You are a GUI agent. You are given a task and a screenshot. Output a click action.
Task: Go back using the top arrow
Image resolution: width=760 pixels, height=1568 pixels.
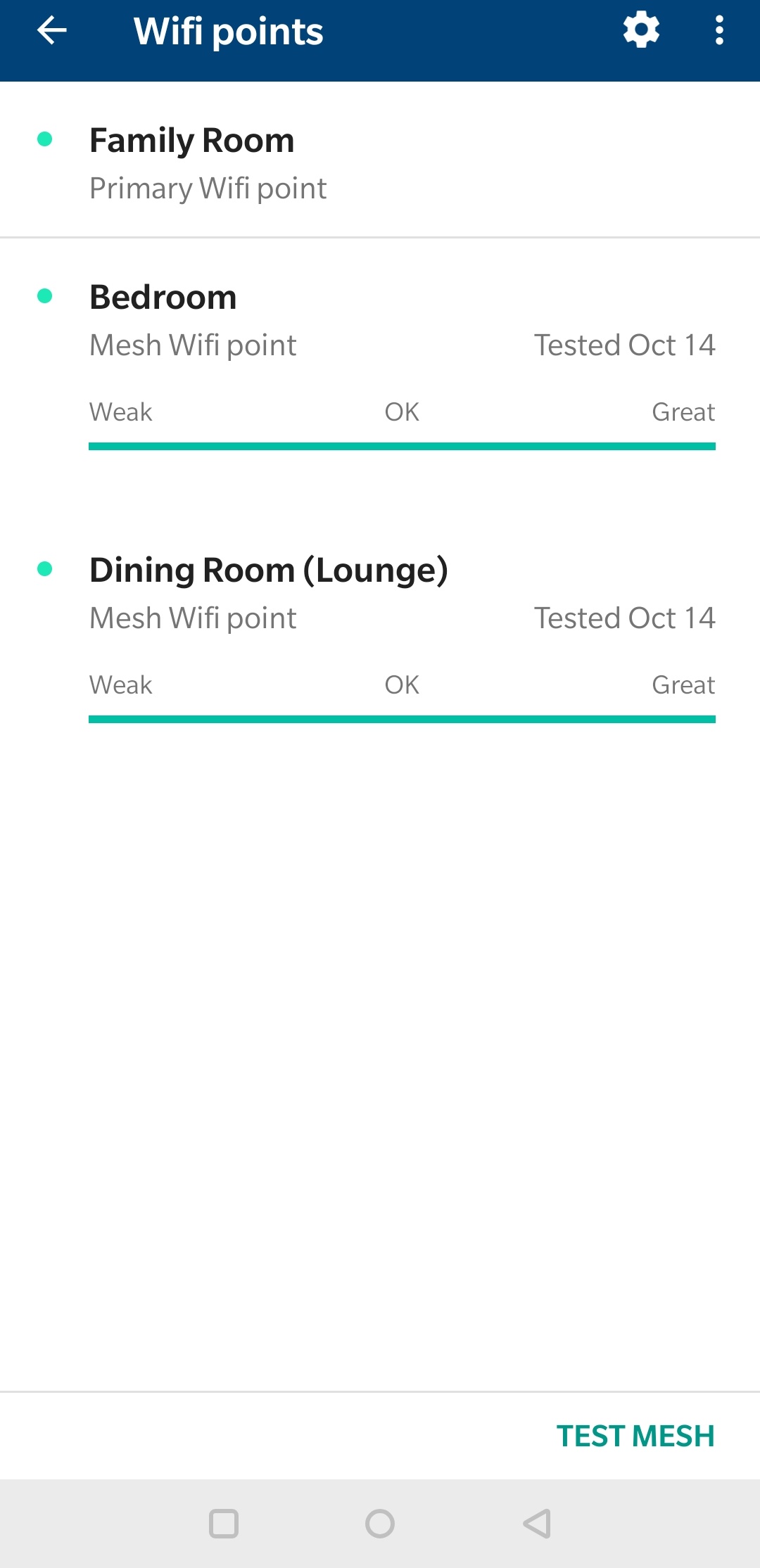[x=51, y=31]
